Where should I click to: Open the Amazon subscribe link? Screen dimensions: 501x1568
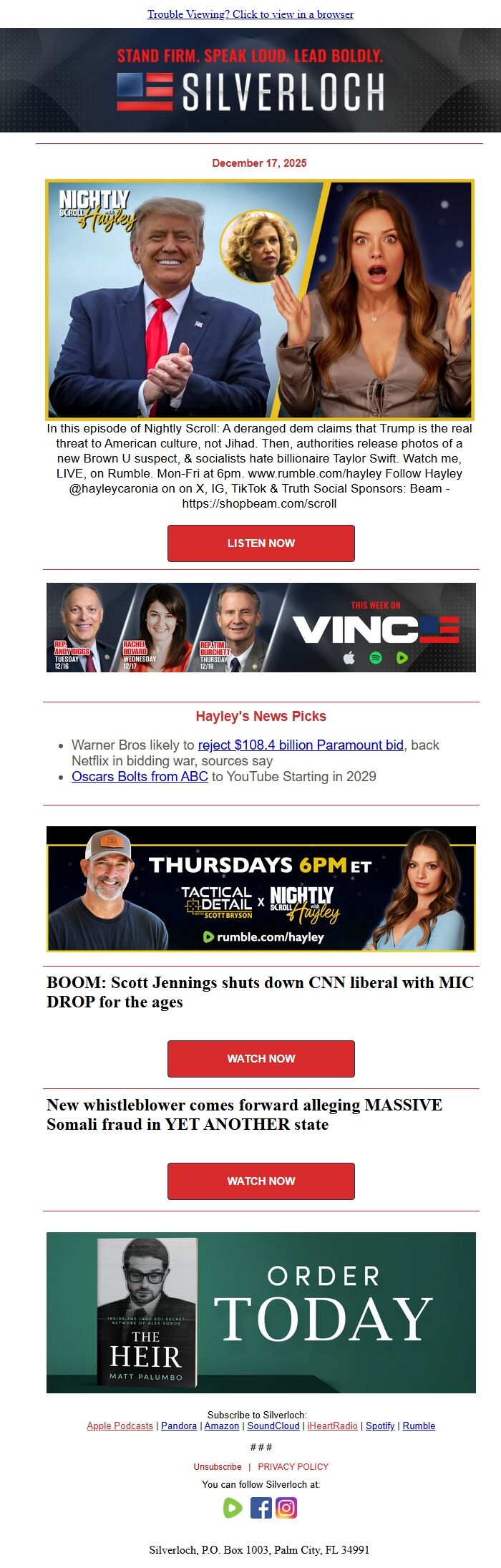[x=221, y=1426]
